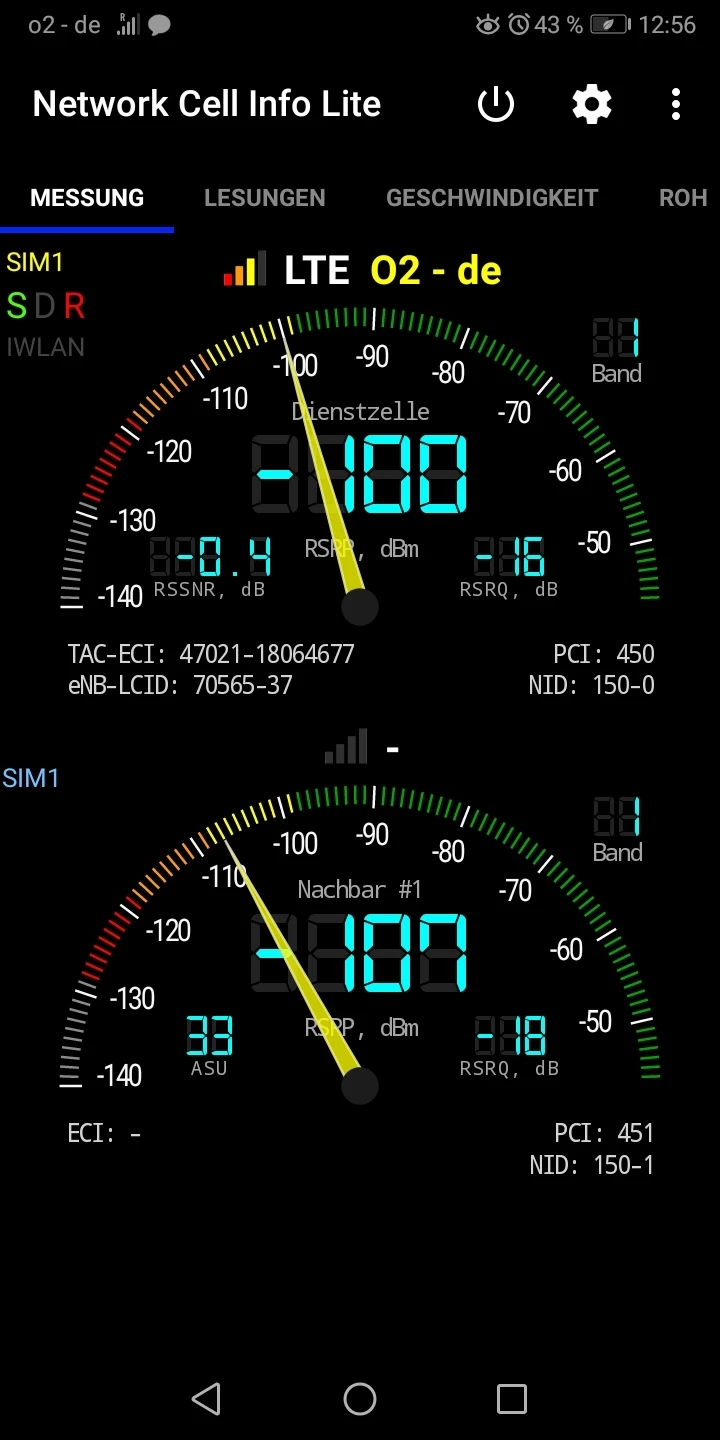The image size is (720, 1440).
Task: Go back with the system back button
Action: [206, 1399]
